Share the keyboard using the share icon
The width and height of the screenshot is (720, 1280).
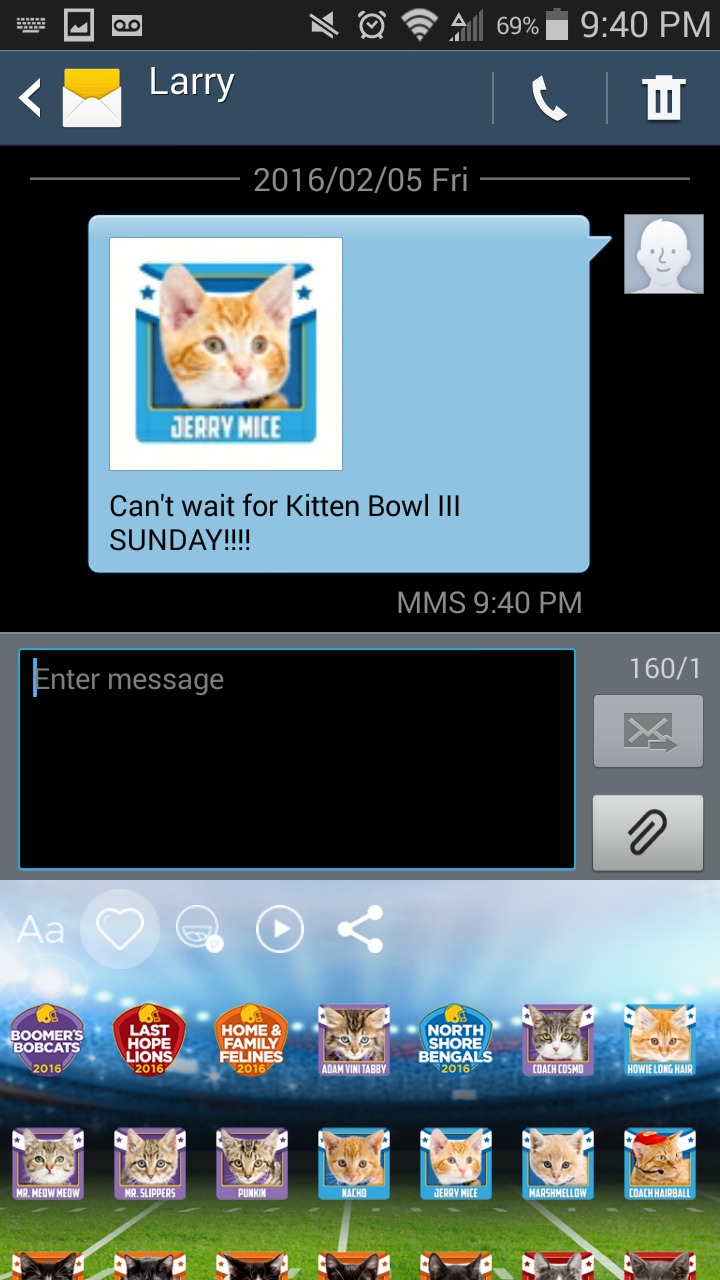(360, 930)
